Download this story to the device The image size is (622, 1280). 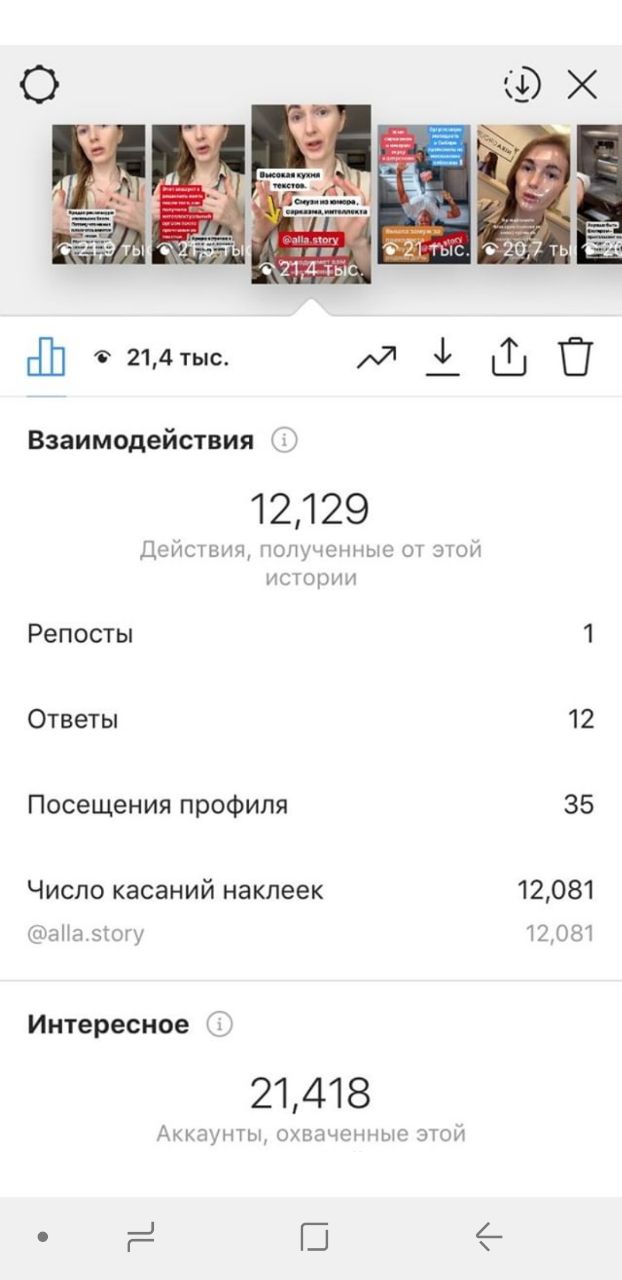click(x=442, y=357)
